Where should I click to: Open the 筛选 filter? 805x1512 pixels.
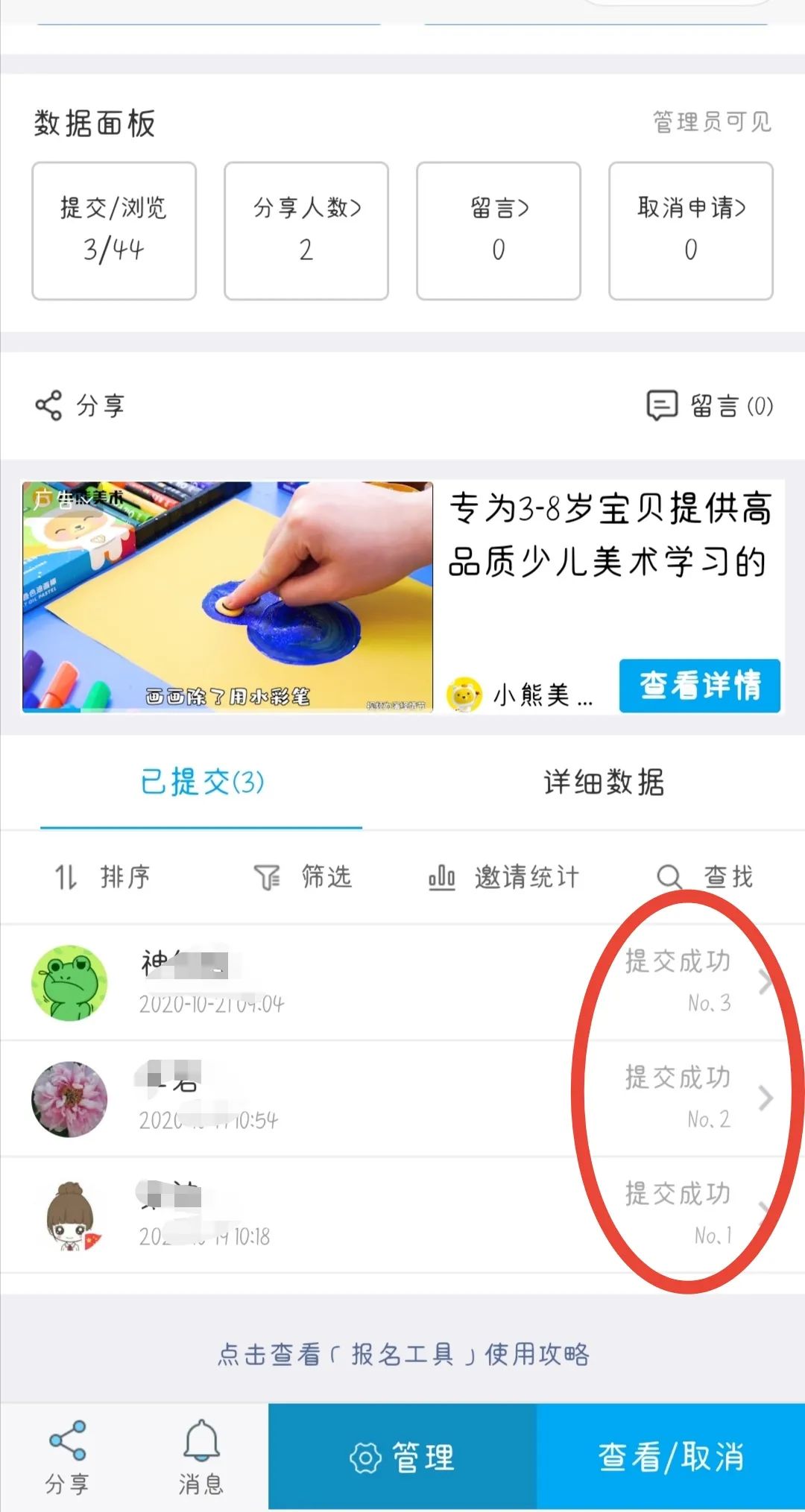pos(303,876)
